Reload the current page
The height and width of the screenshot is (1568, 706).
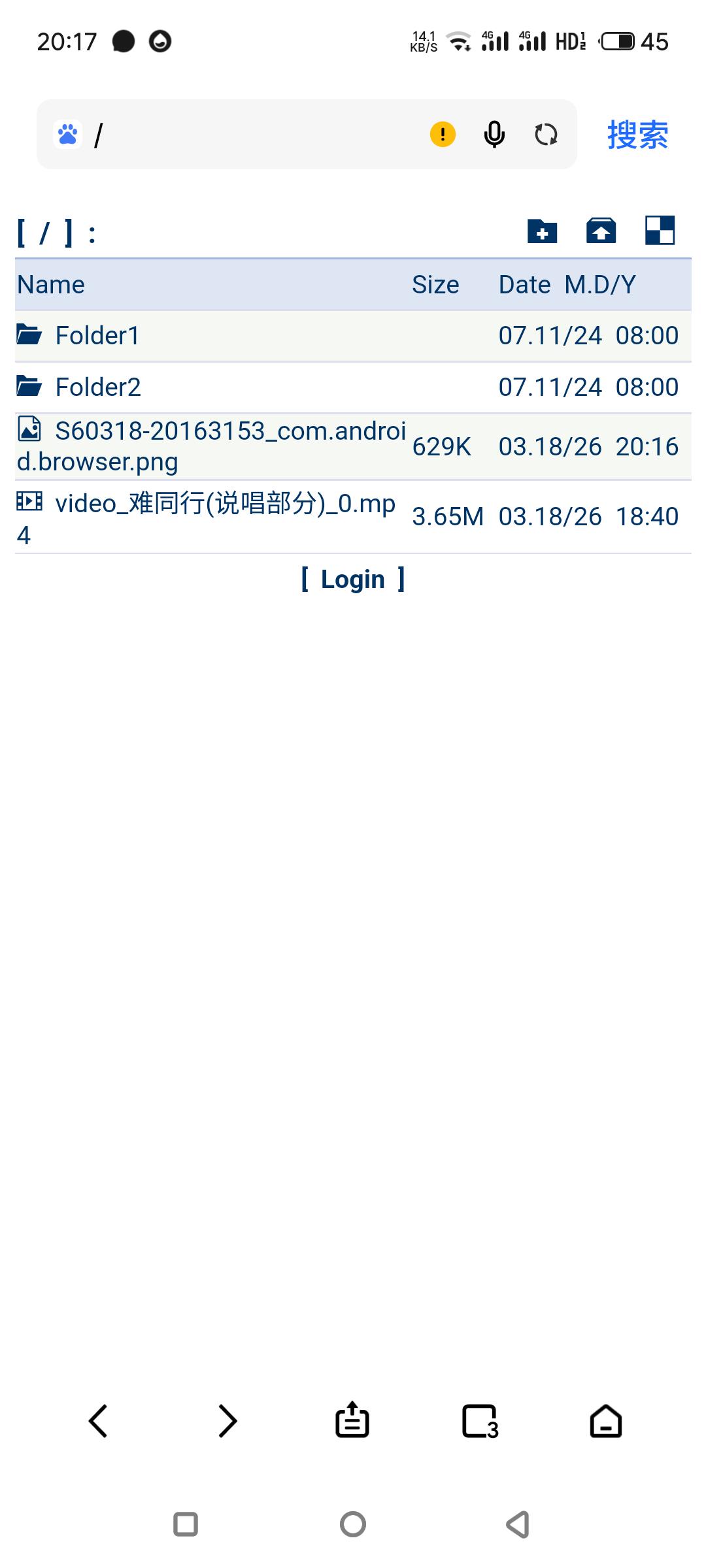coord(546,135)
